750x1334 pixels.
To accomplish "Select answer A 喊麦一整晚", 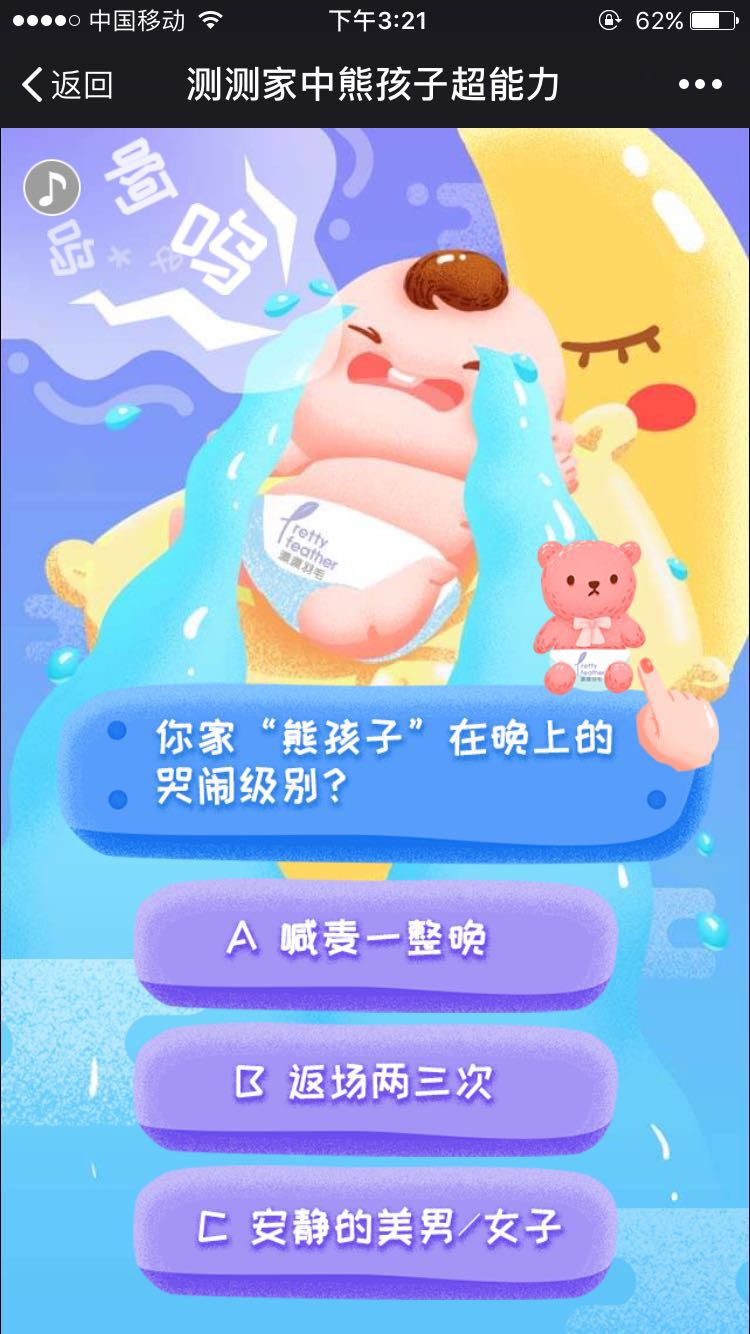I will click(x=375, y=940).
